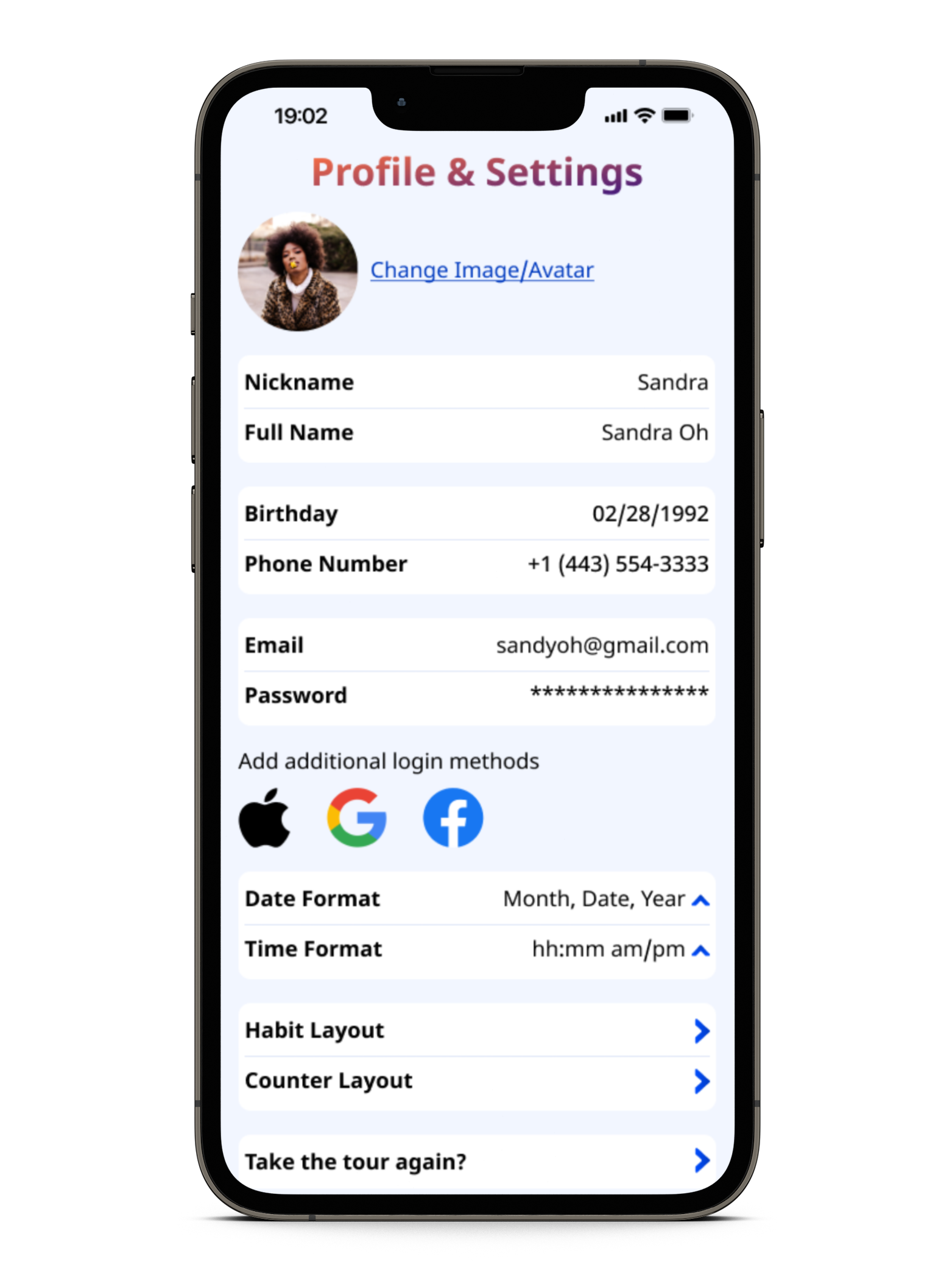Image resolution: width=952 pixels, height=1270 pixels.
Task: Add Apple as a login method
Action: (264, 818)
